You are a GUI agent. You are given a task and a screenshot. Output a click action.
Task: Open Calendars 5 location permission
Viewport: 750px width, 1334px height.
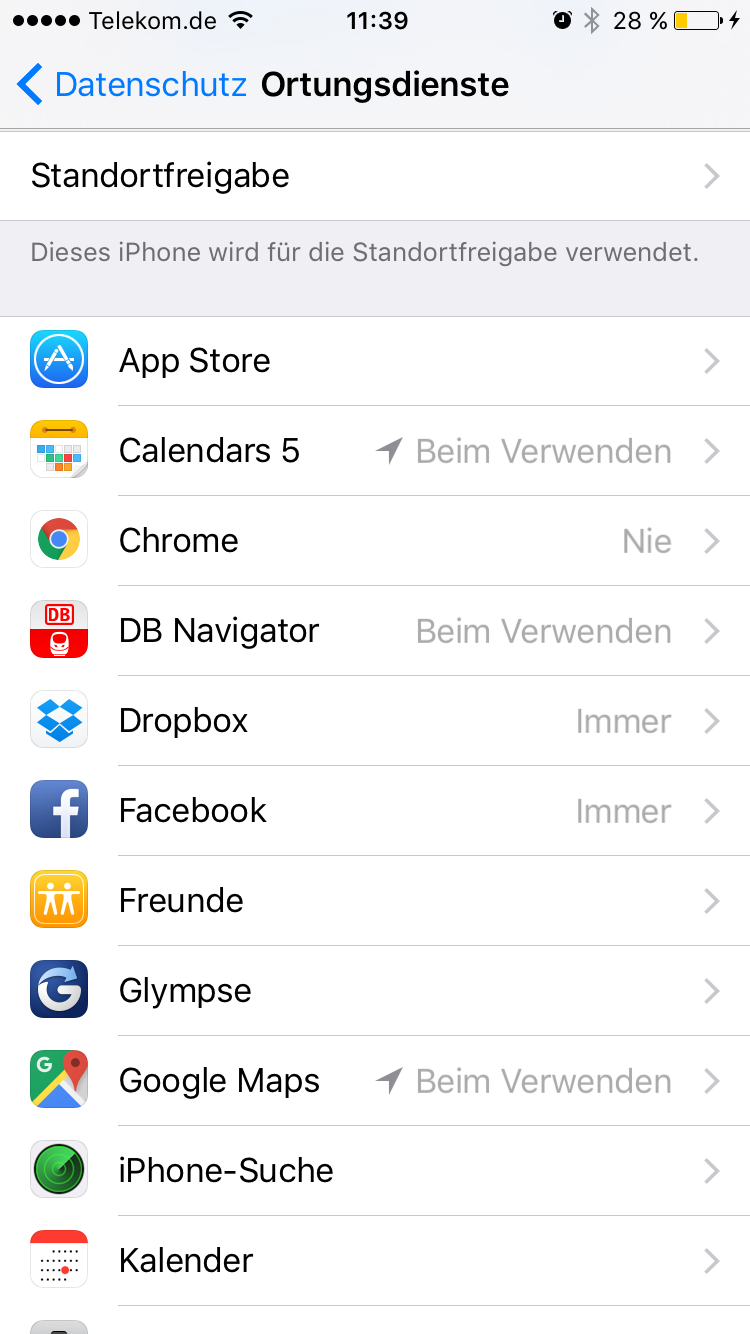pyautogui.click(x=375, y=451)
